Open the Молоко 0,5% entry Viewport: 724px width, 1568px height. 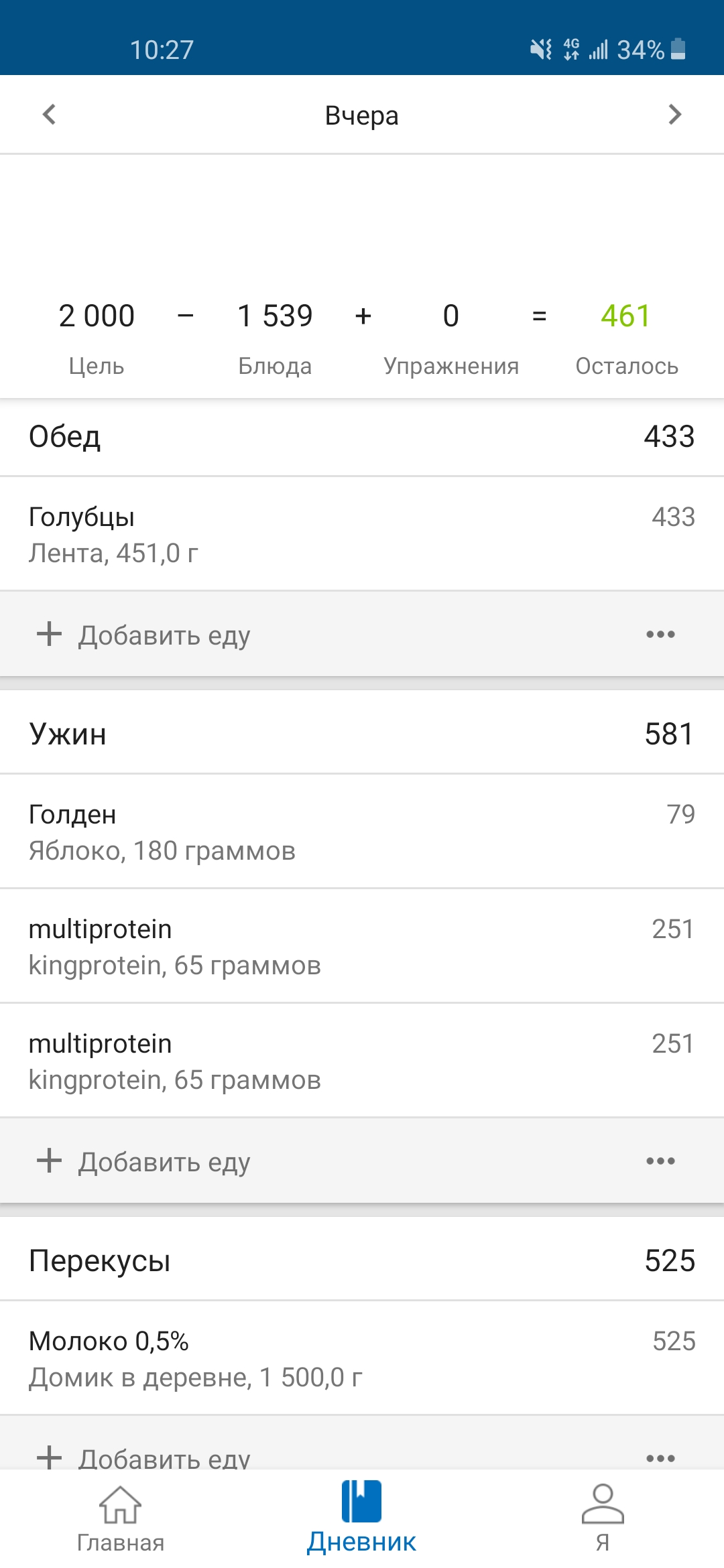point(362,1358)
